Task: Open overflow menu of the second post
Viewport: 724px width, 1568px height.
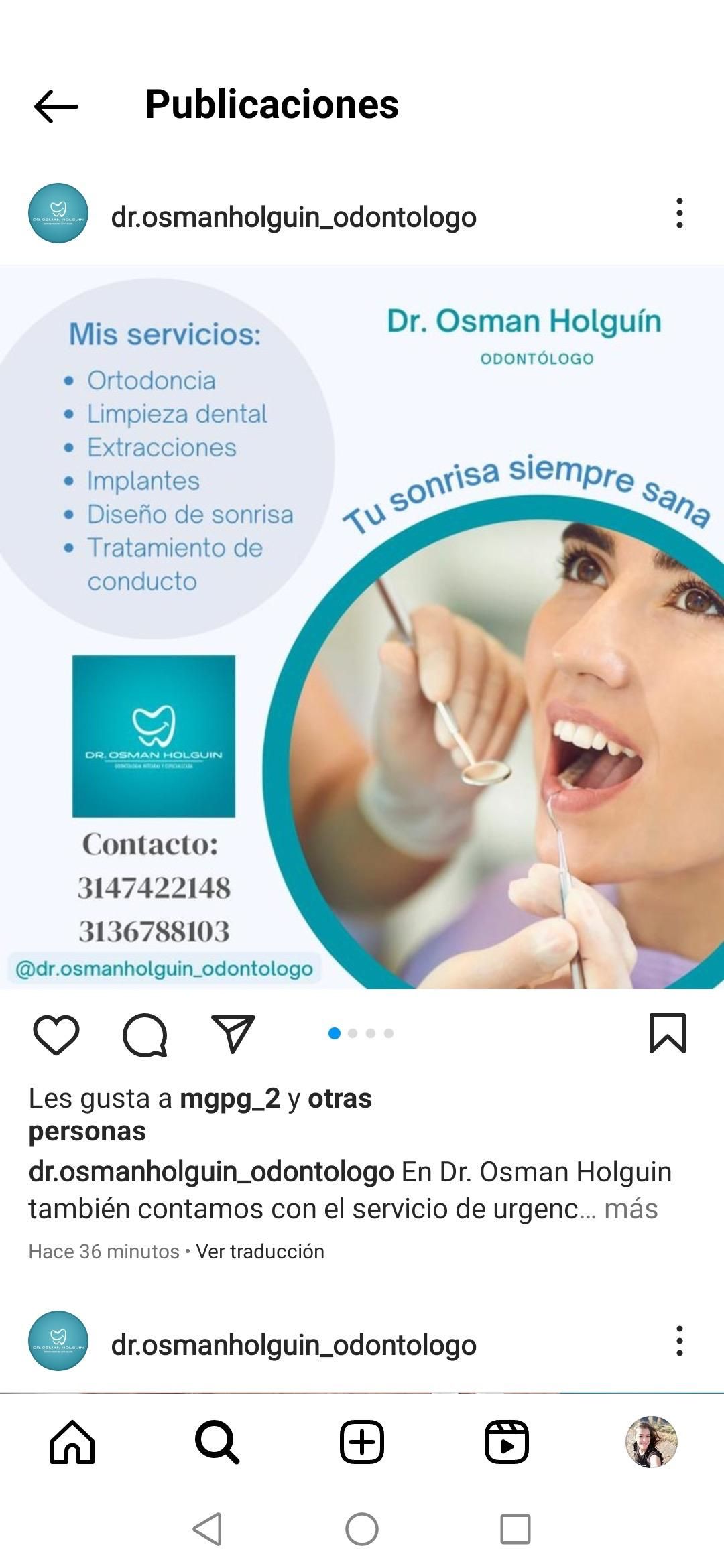Action: click(679, 1342)
